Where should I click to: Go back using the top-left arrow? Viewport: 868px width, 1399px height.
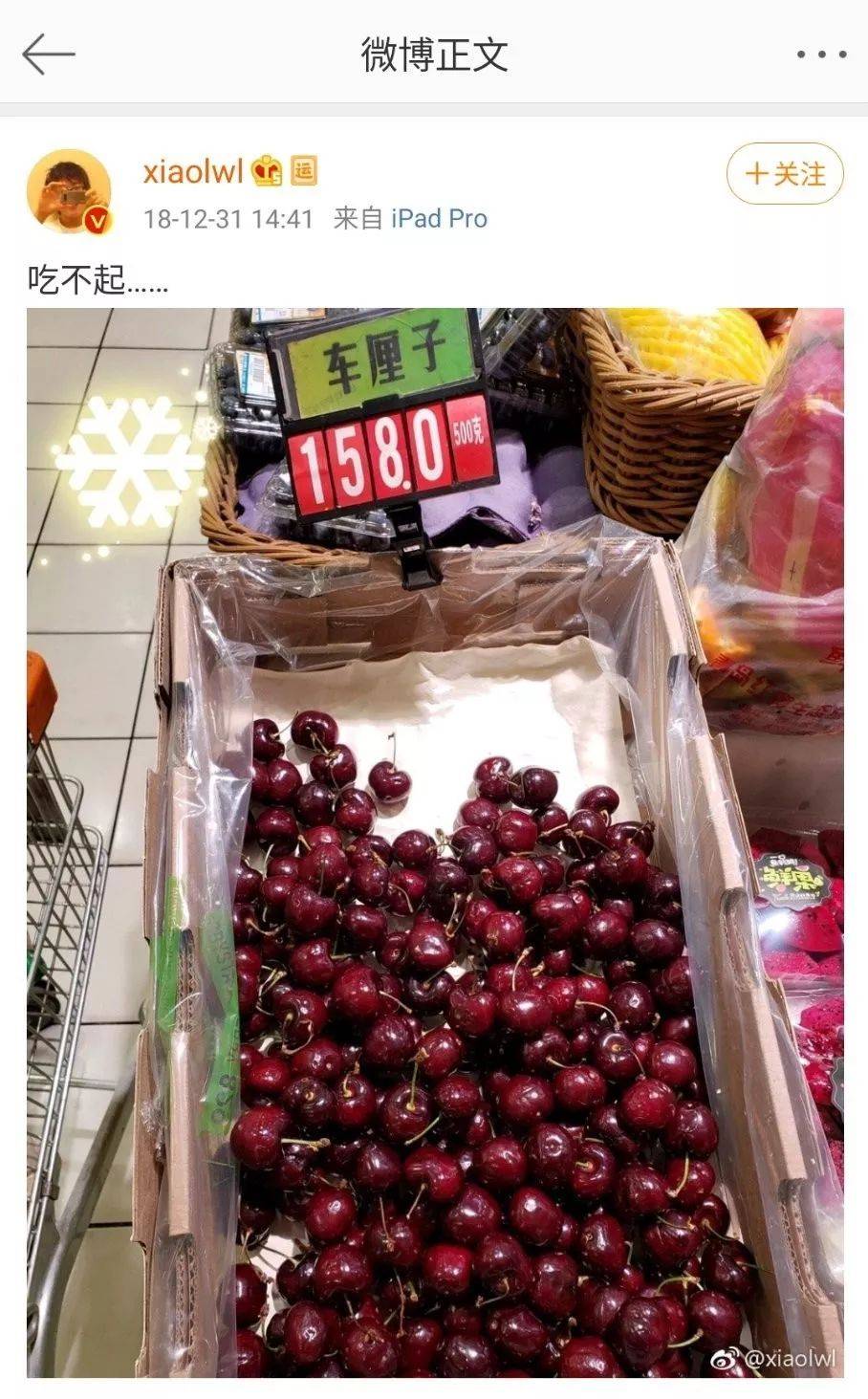click(49, 55)
